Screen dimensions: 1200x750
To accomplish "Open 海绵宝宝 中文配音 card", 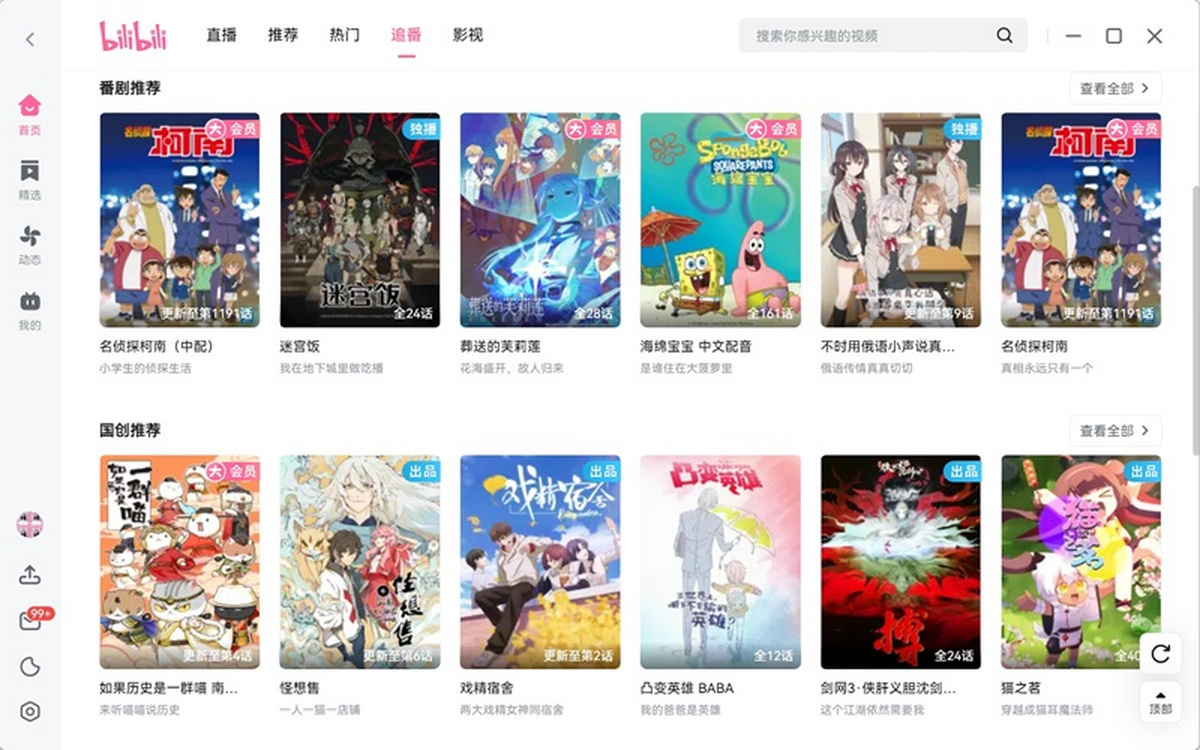I will tap(720, 220).
